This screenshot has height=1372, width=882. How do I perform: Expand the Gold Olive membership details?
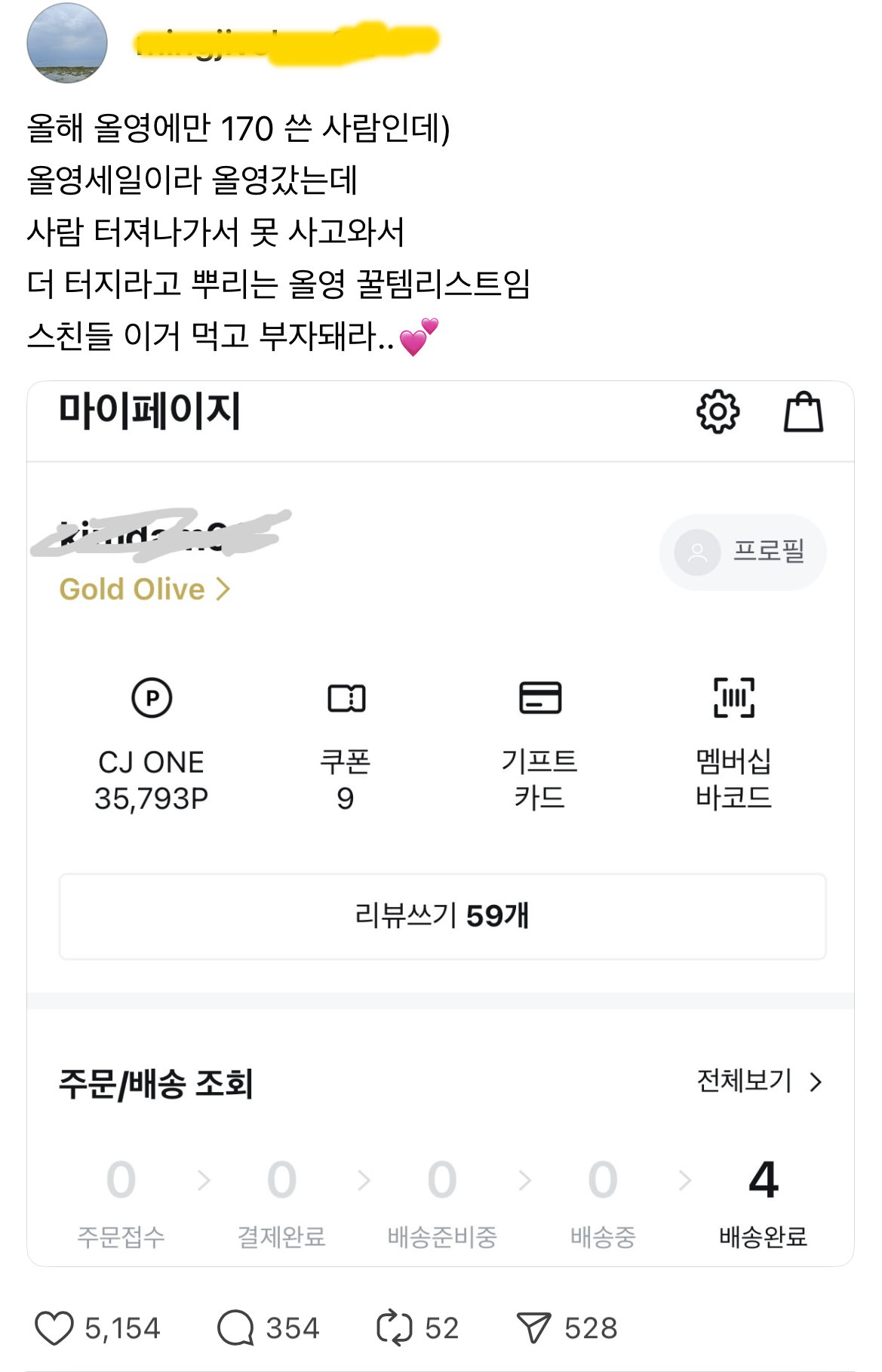click(145, 591)
